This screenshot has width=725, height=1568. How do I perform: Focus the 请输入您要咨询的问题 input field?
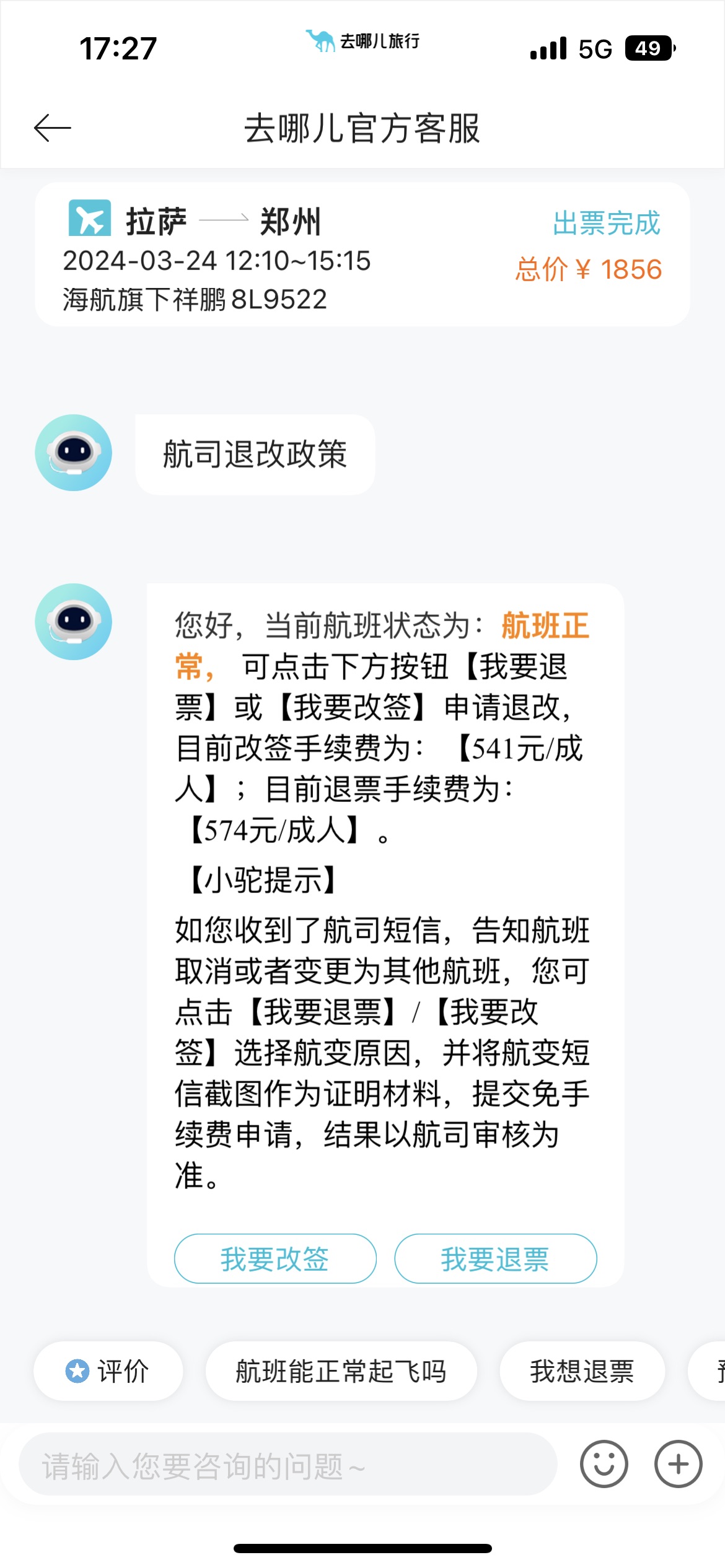coord(288,1465)
